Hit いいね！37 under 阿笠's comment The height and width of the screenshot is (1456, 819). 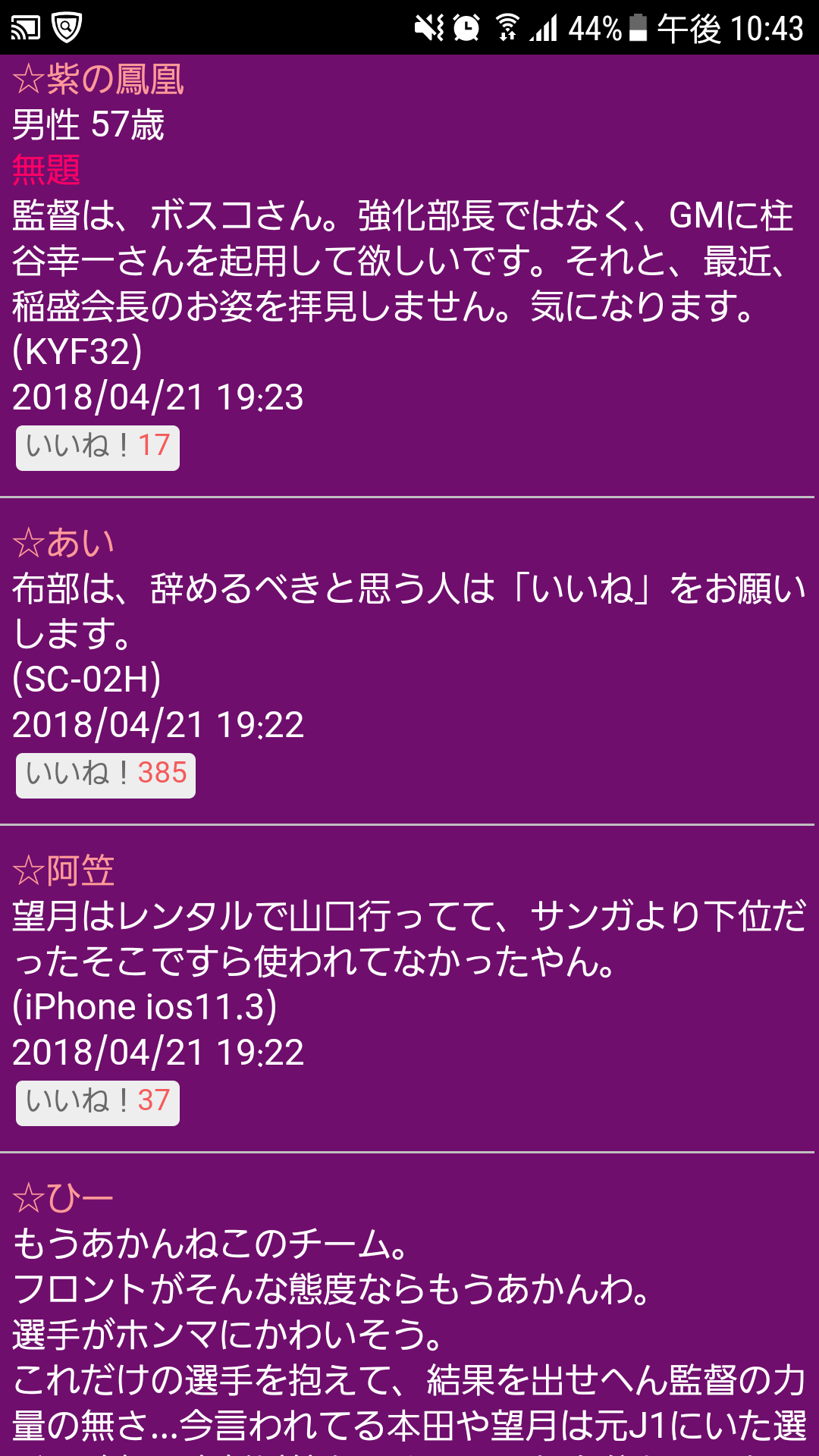pyautogui.click(x=98, y=1103)
